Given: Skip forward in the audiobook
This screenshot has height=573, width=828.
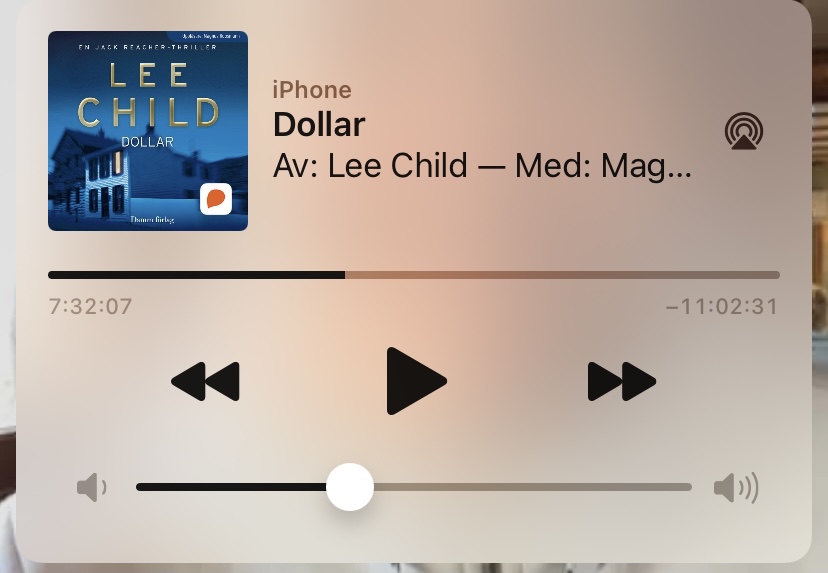Looking at the screenshot, I should [621, 381].
